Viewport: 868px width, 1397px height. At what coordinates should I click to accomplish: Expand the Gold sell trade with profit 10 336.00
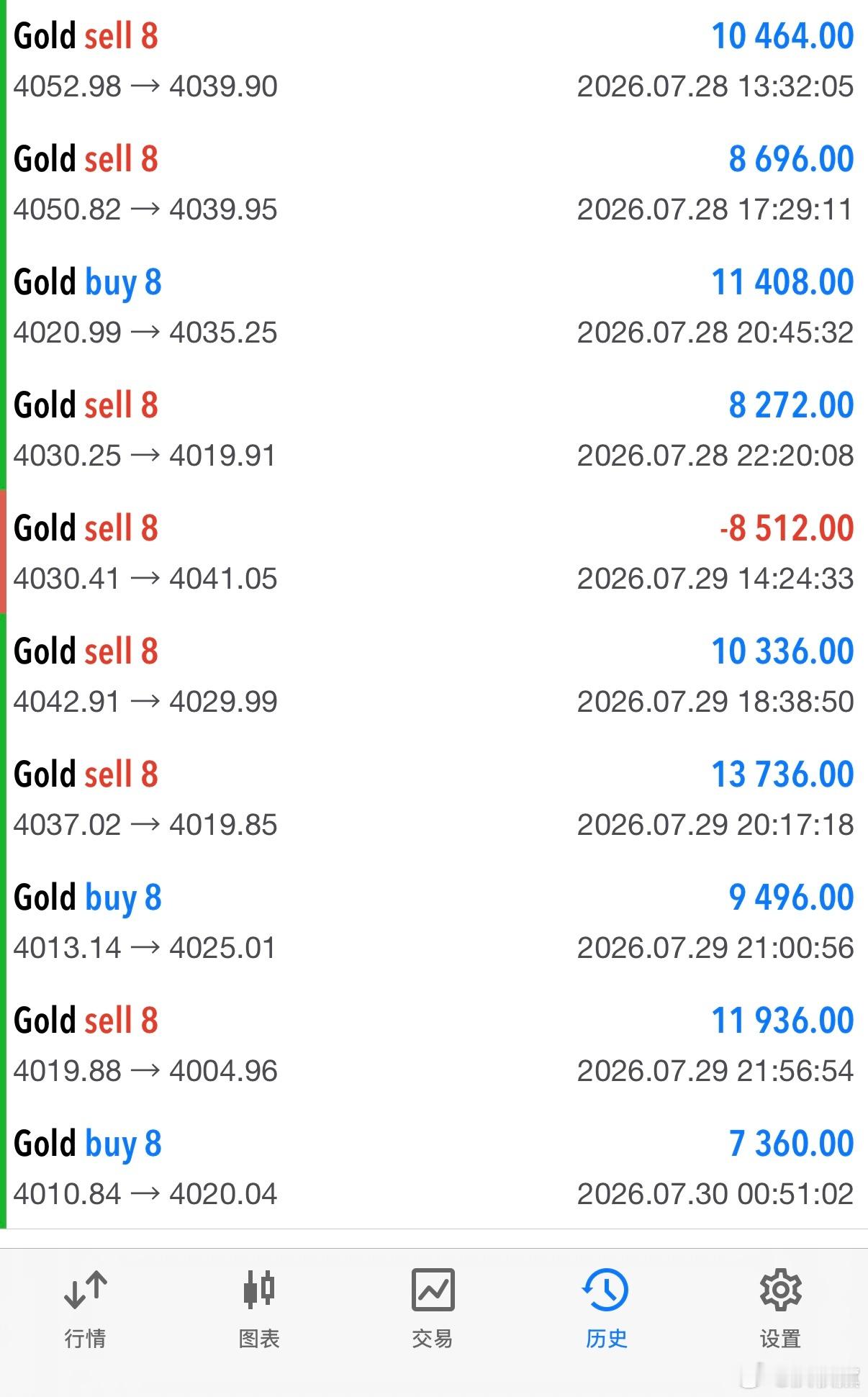tap(434, 676)
